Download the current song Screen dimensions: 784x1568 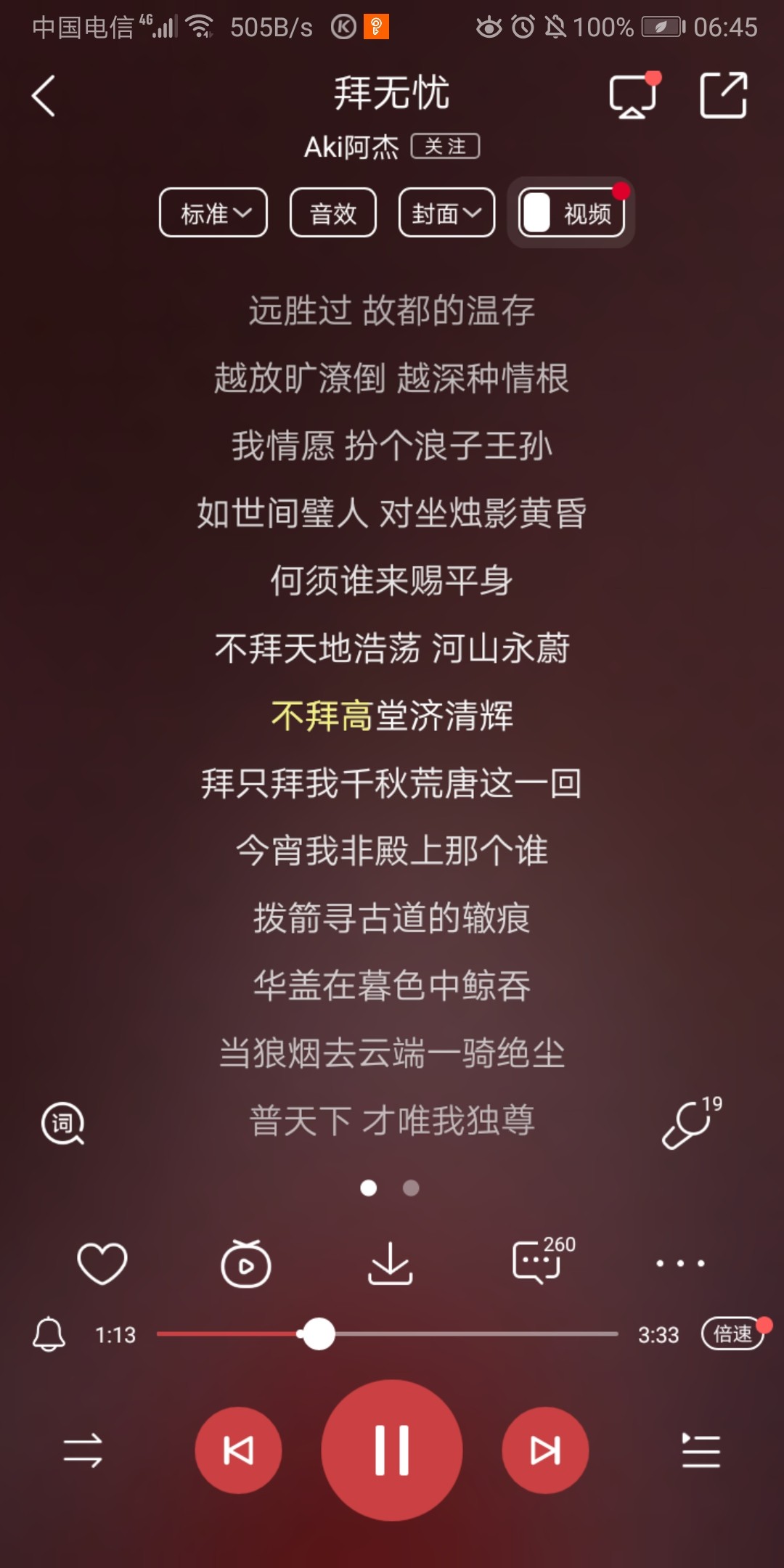tap(390, 1263)
